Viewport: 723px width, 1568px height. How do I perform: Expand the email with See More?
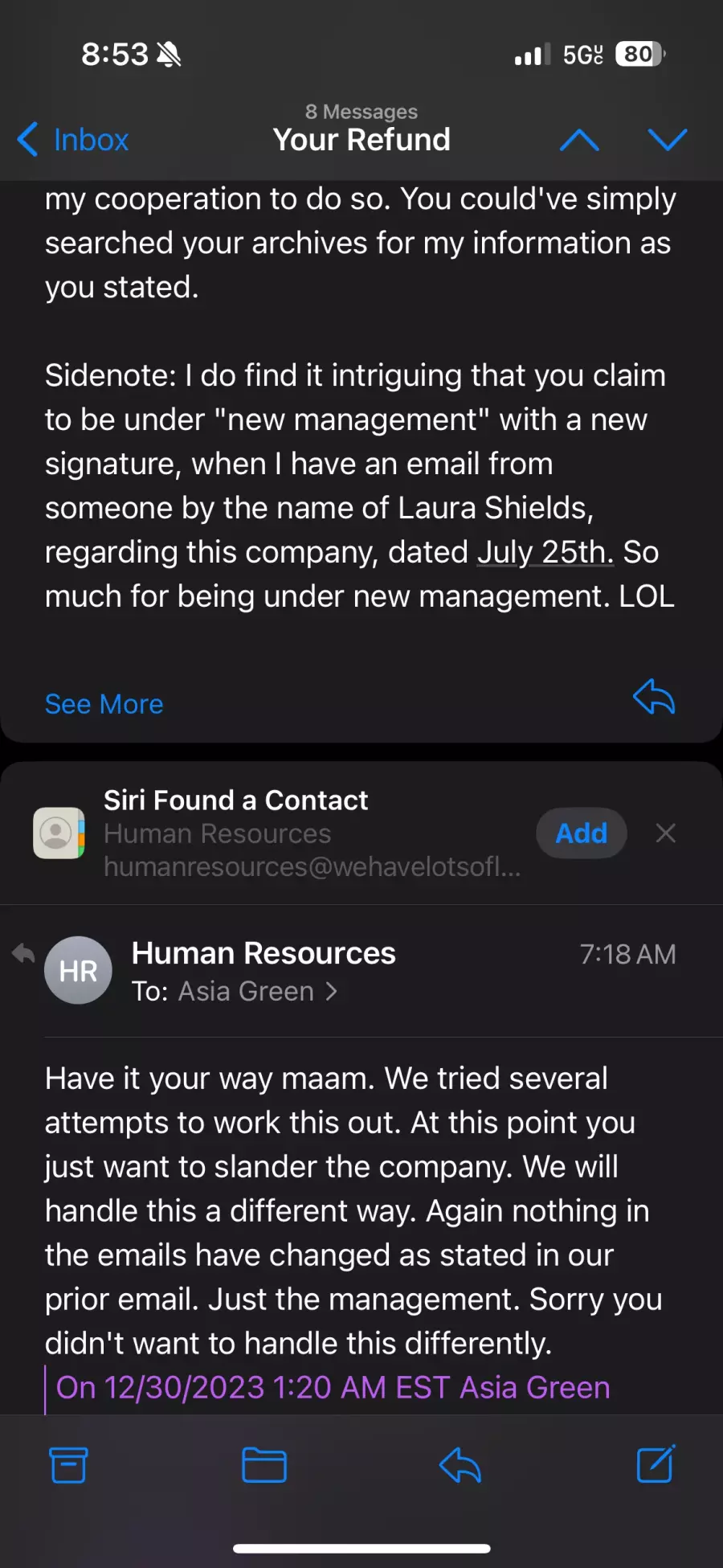104,704
